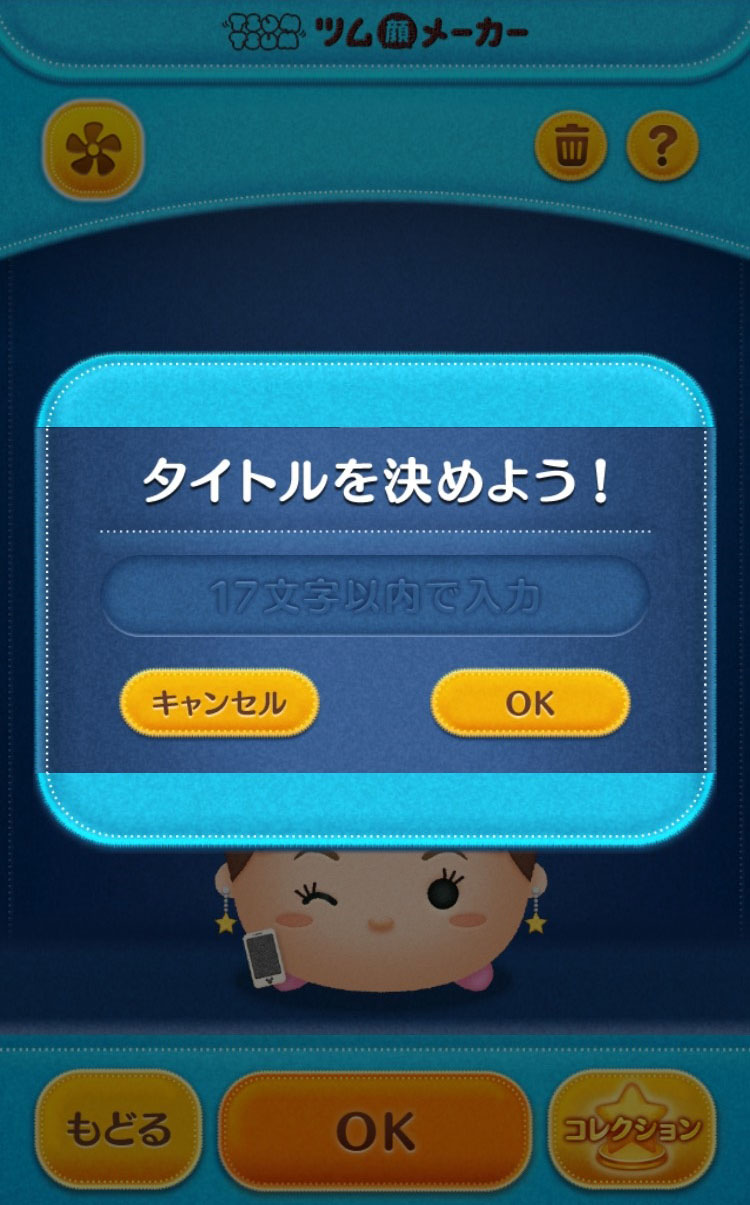Open the コレクション collection
750x1205 pixels.
(632, 1129)
